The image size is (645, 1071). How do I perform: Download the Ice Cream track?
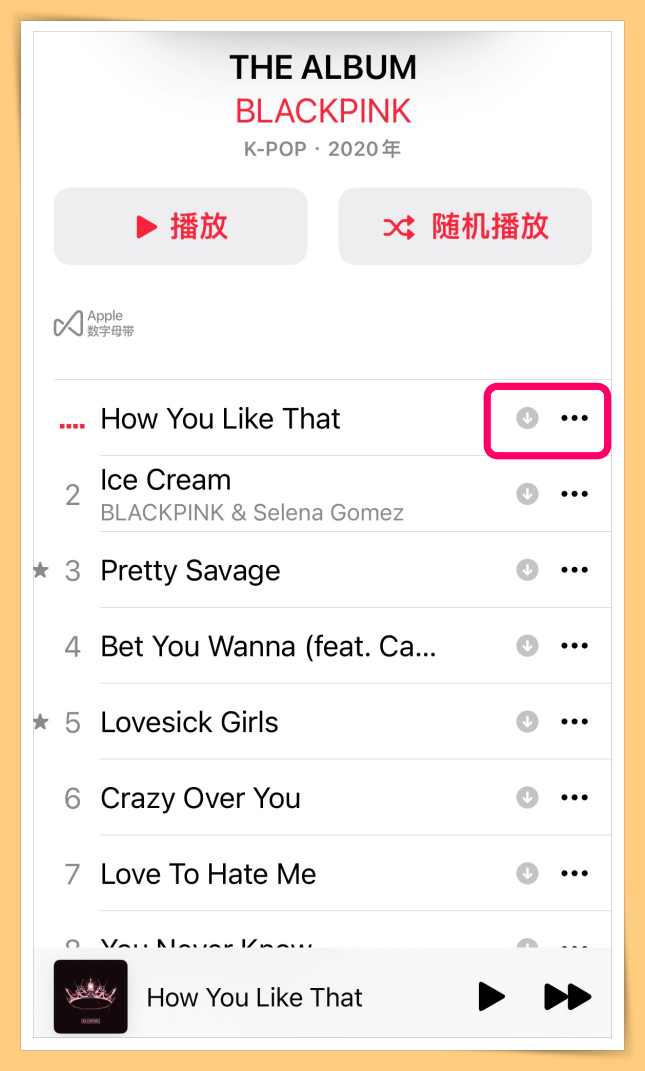pyautogui.click(x=527, y=494)
